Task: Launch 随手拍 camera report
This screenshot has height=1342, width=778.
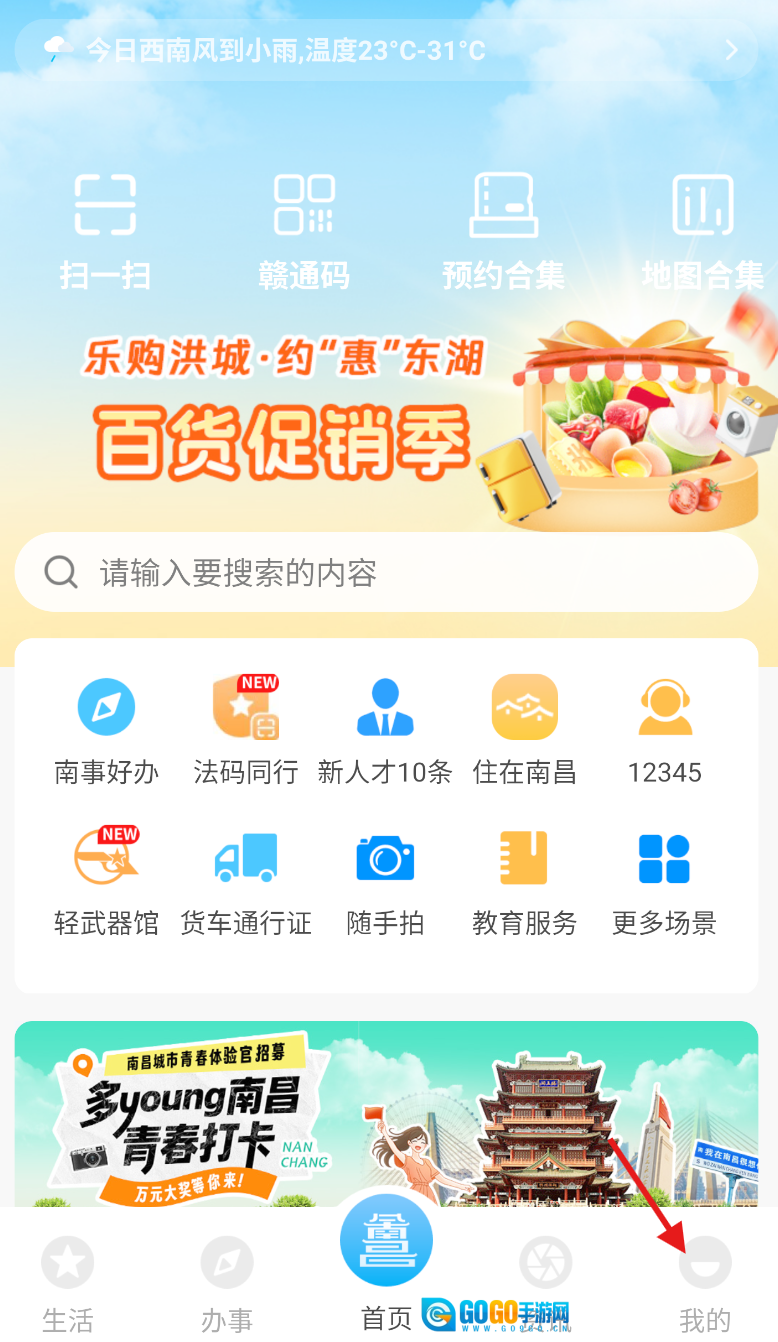Action: pos(385,880)
